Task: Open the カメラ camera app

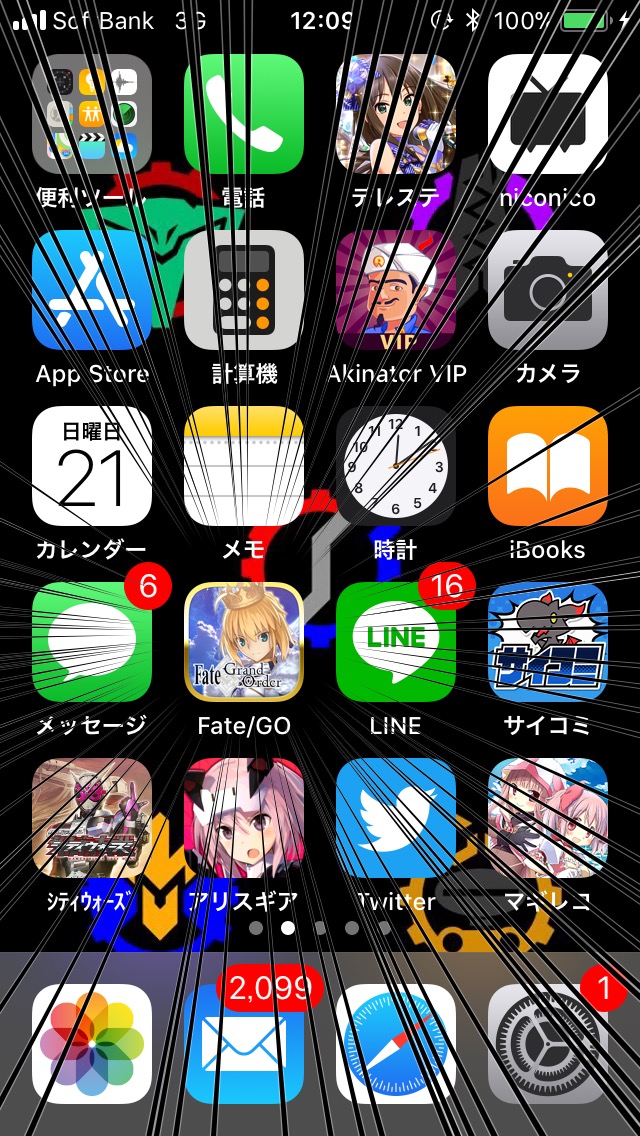Action: 548,290
